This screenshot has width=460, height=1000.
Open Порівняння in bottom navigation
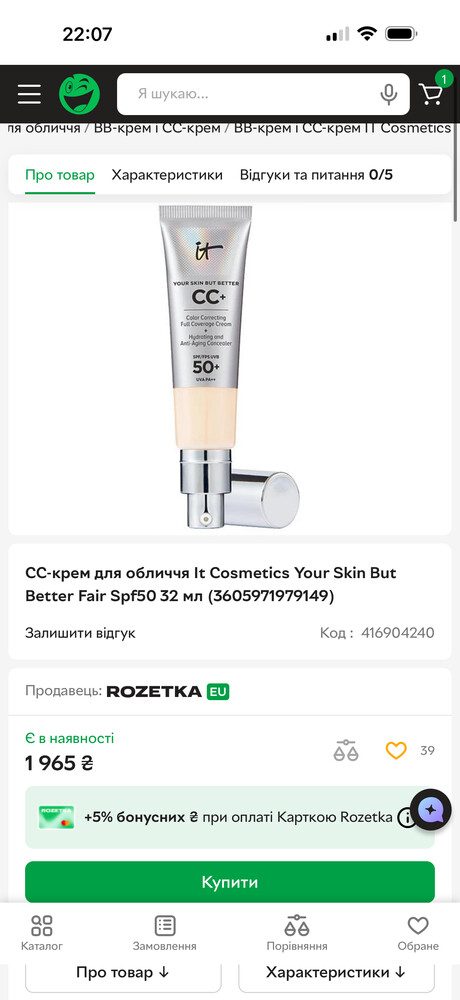tap(297, 934)
